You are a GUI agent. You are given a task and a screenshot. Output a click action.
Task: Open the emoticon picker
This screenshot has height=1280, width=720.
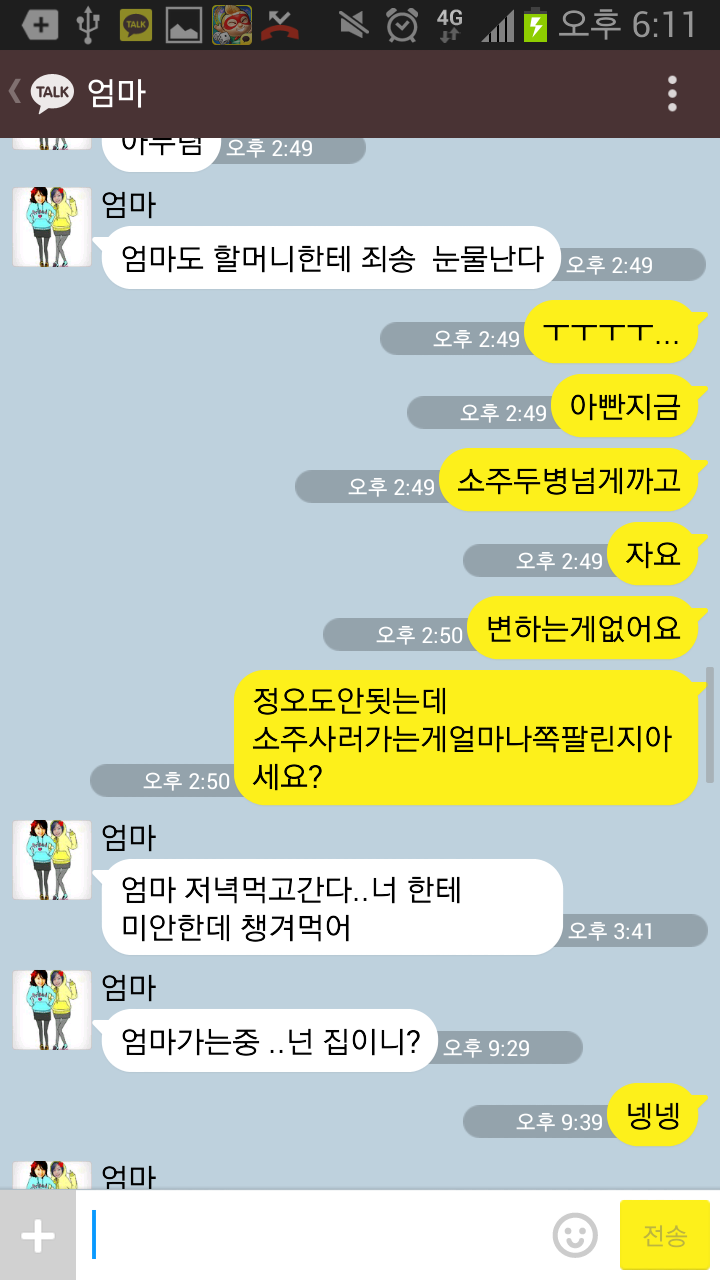point(575,1236)
